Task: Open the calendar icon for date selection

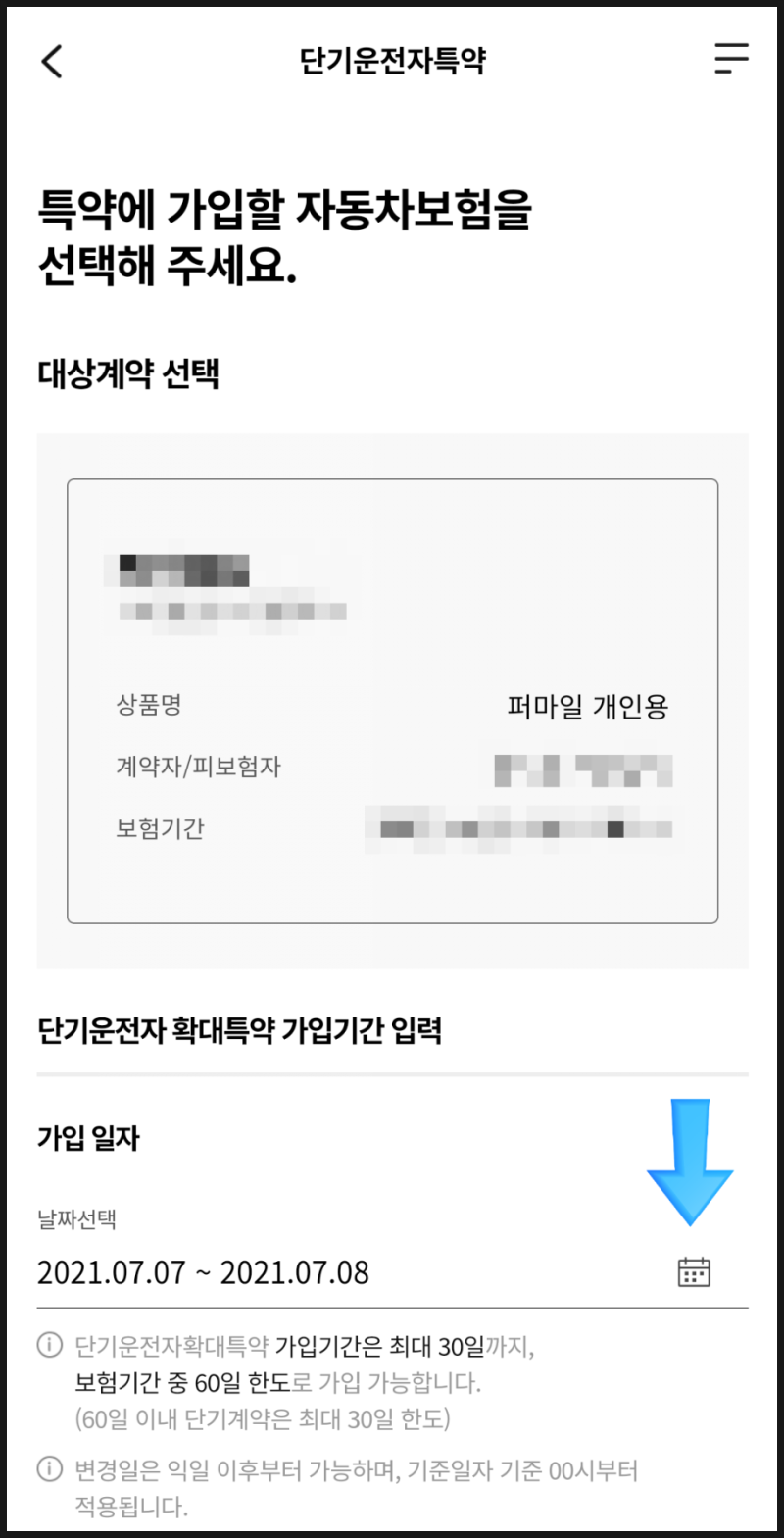Action: [694, 1271]
